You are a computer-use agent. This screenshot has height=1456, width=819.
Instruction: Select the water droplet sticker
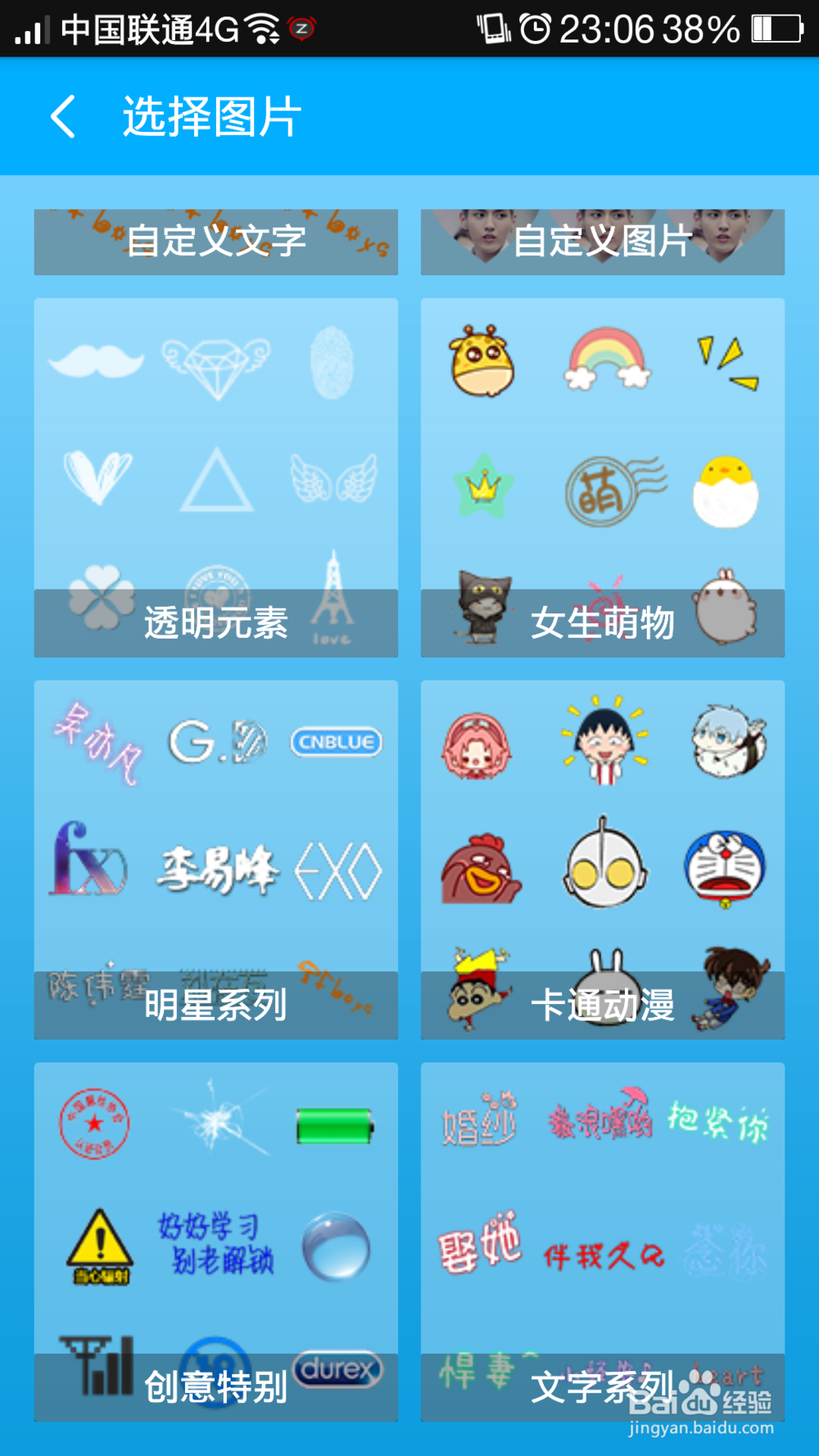click(334, 1245)
